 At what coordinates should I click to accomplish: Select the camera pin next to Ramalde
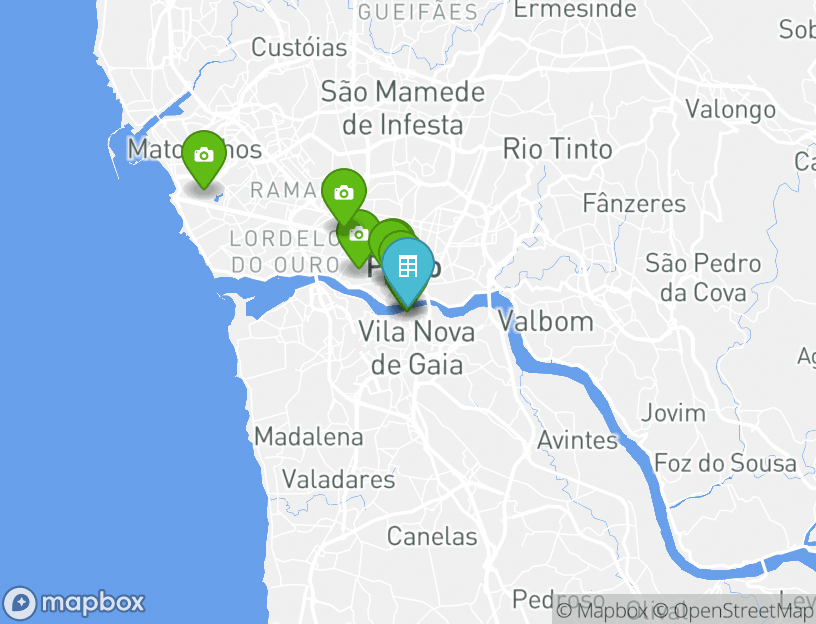(344, 193)
